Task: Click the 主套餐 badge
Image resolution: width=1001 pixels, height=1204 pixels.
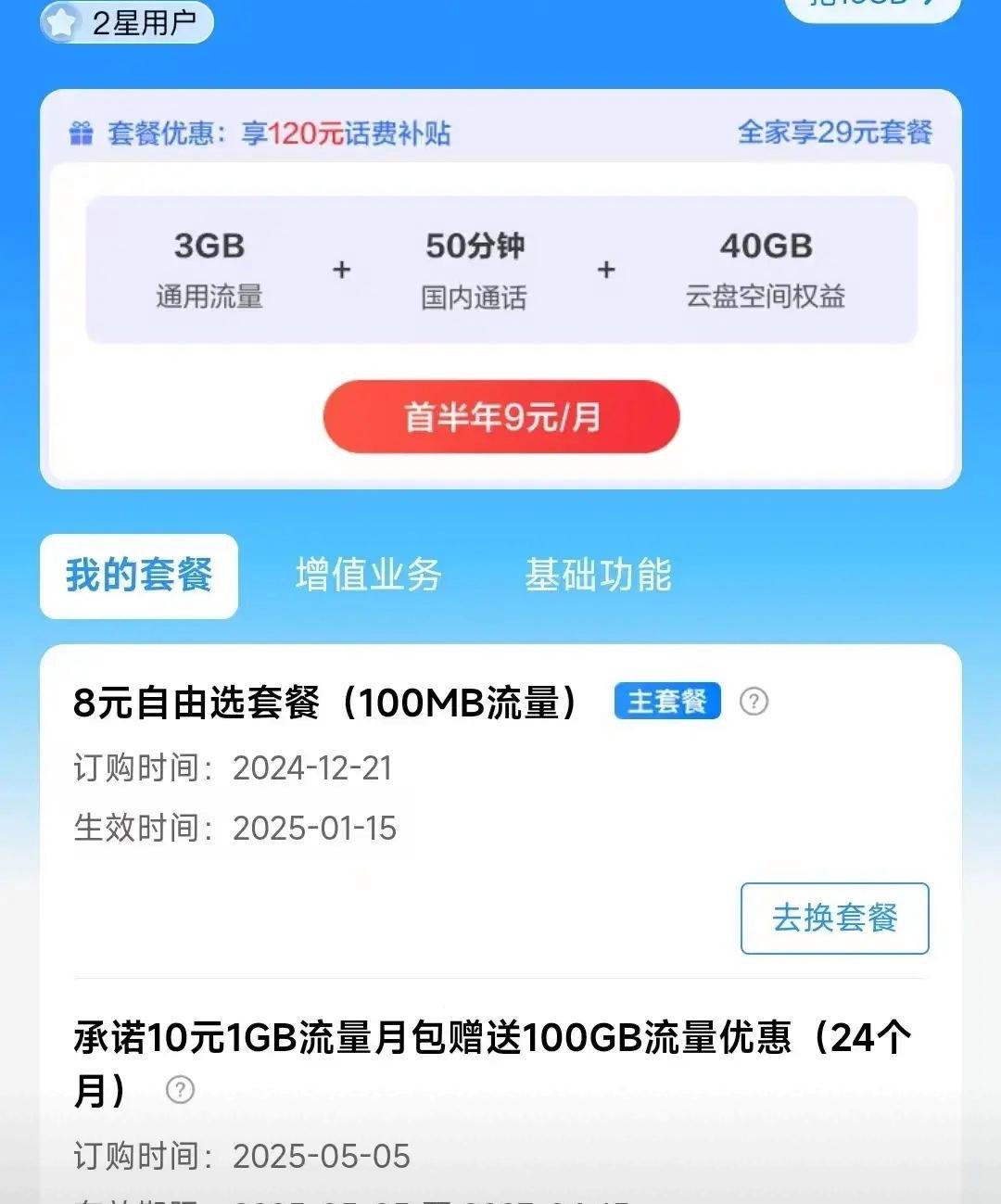Action: click(666, 702)
